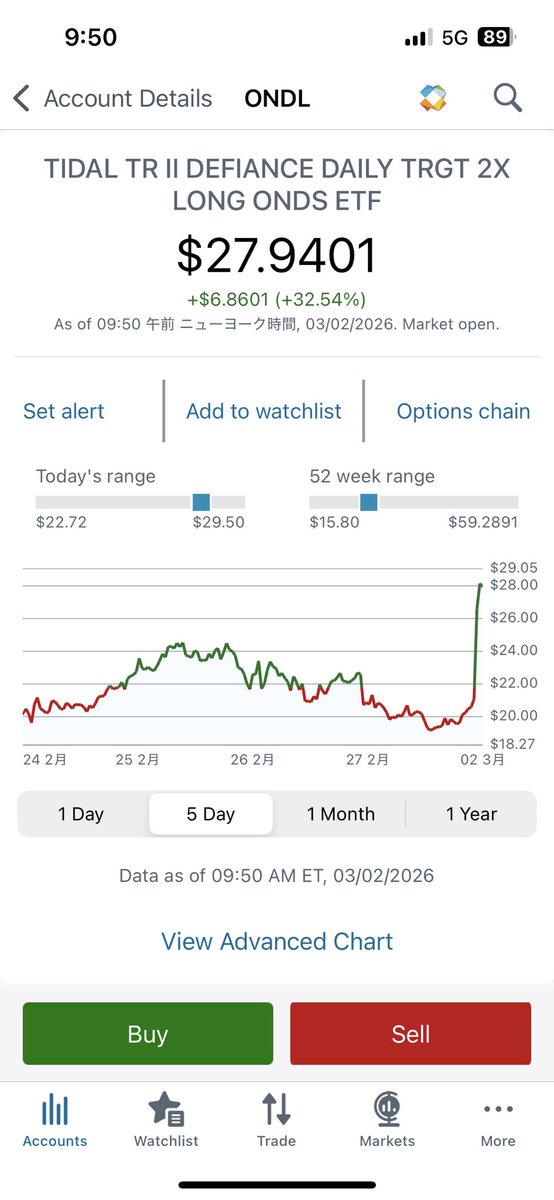
Task: Open the Options chain
Action: [x=463, y=411]
